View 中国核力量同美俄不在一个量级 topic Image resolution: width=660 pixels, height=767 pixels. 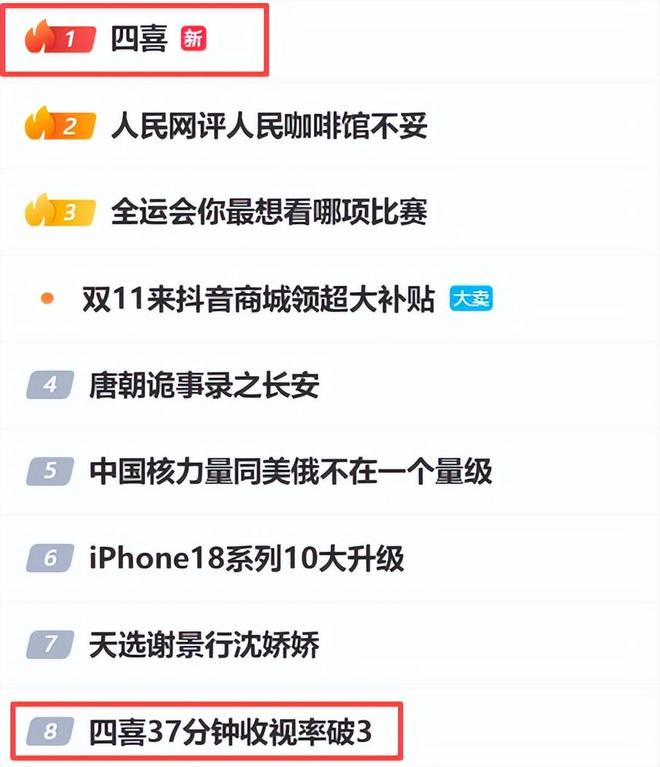point(291,471)
